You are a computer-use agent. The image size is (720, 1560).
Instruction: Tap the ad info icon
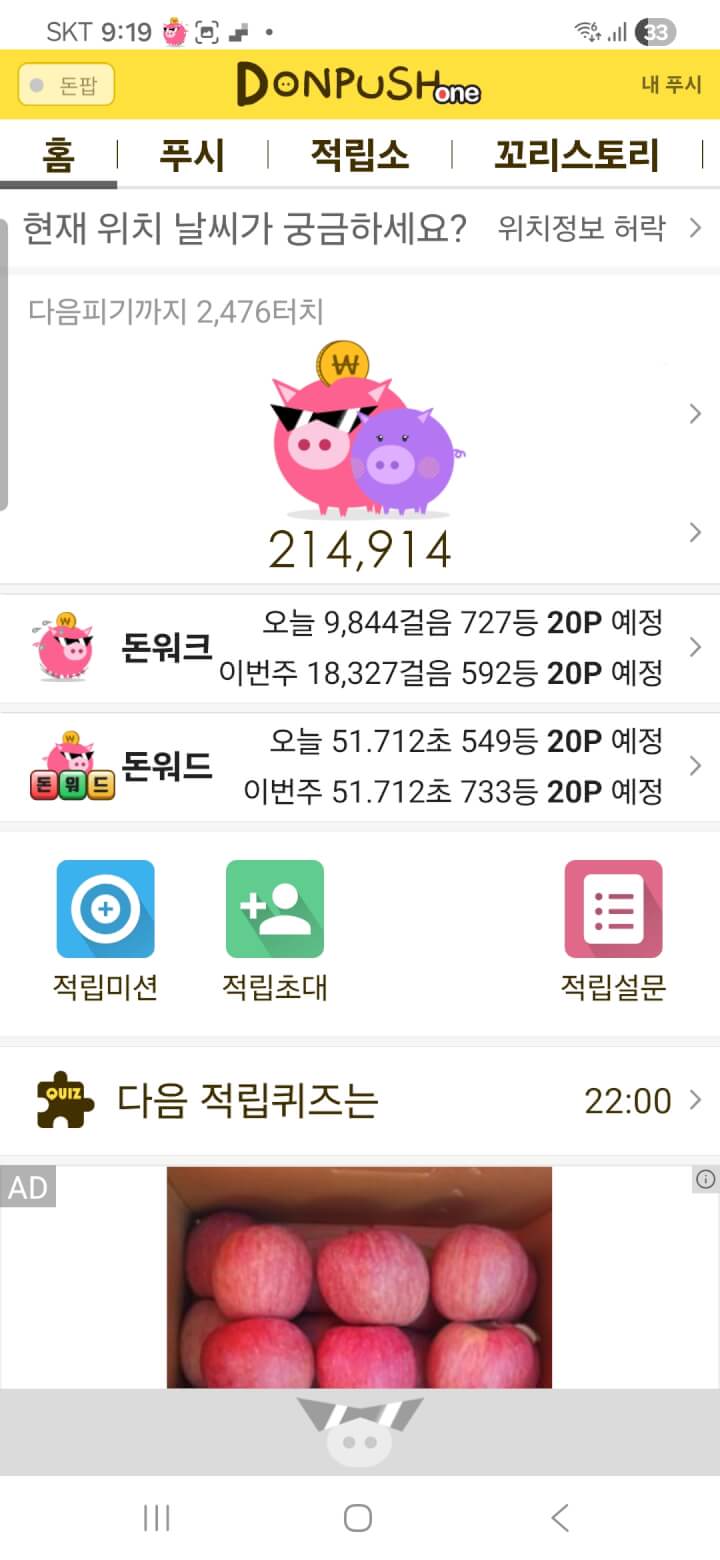point(705,1180)
